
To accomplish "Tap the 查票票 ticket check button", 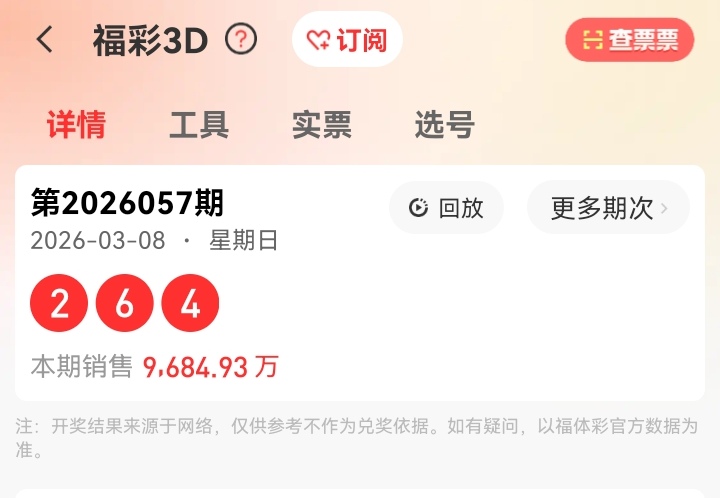I will [x=629, y=40].
